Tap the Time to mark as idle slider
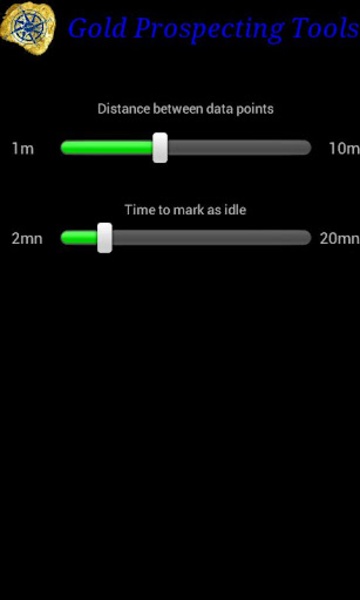Screen dimensions: 360x600 pyautogui.click(x=186, y=238)
